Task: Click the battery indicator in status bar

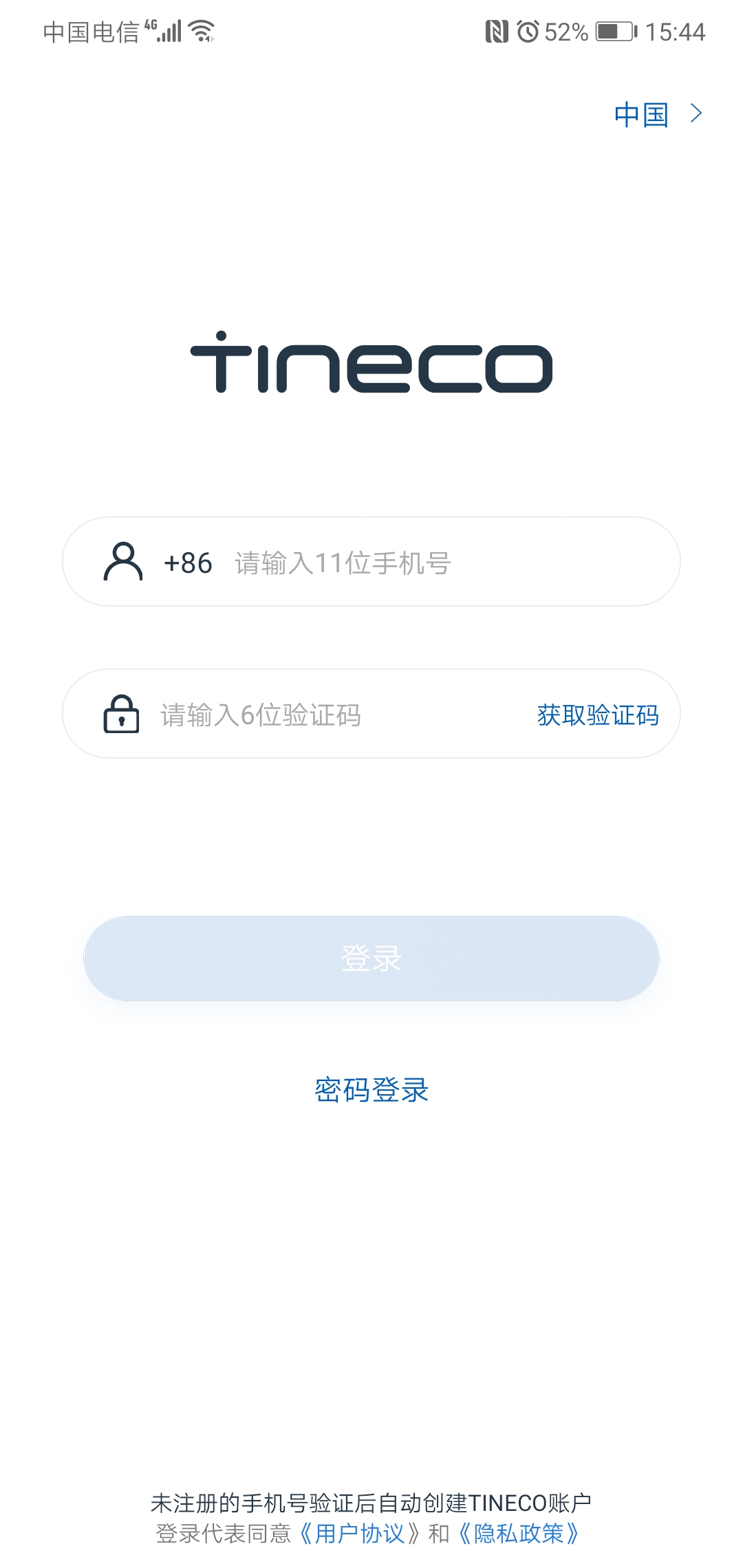Action: point(614,30)
